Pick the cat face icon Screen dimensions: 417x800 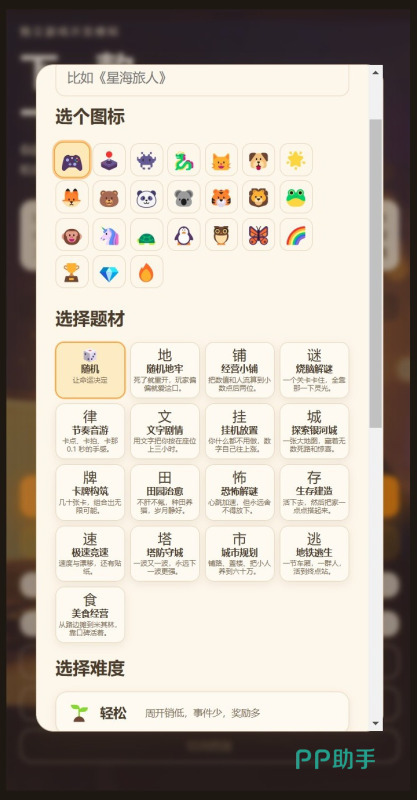(222, 160)
